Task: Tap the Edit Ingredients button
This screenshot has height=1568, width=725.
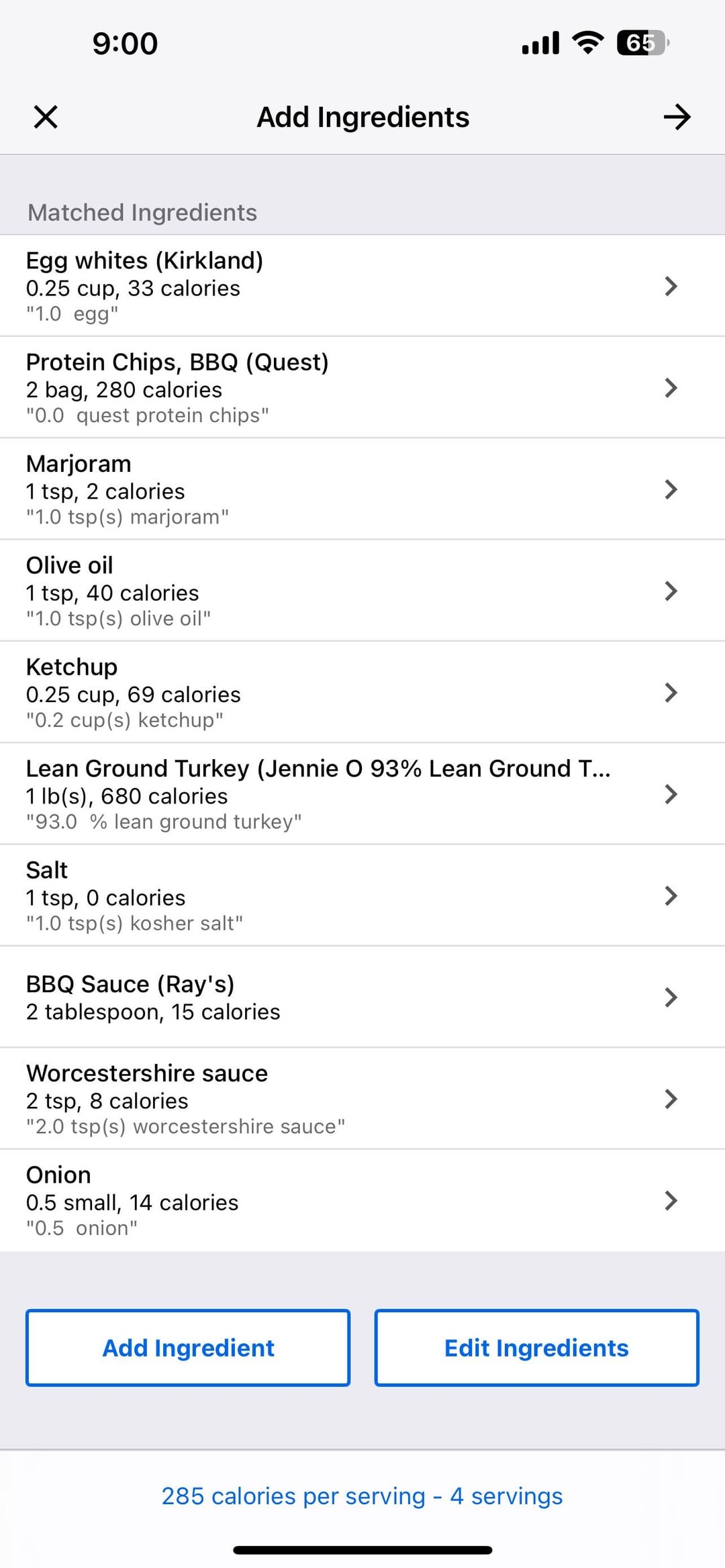Action: pyautogui.click(x=536, y=1347)
